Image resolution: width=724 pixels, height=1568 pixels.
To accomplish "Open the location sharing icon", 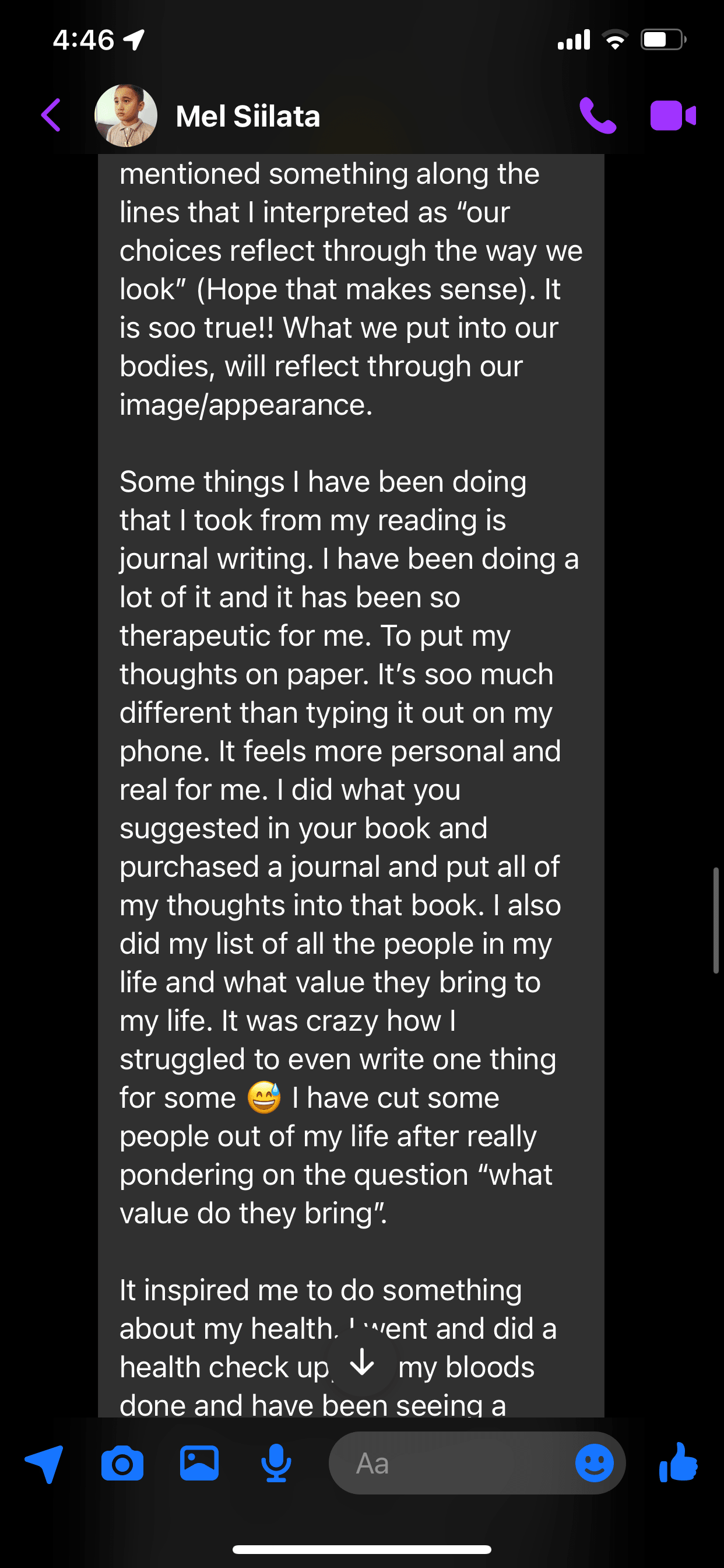I will pos(44,1462).
